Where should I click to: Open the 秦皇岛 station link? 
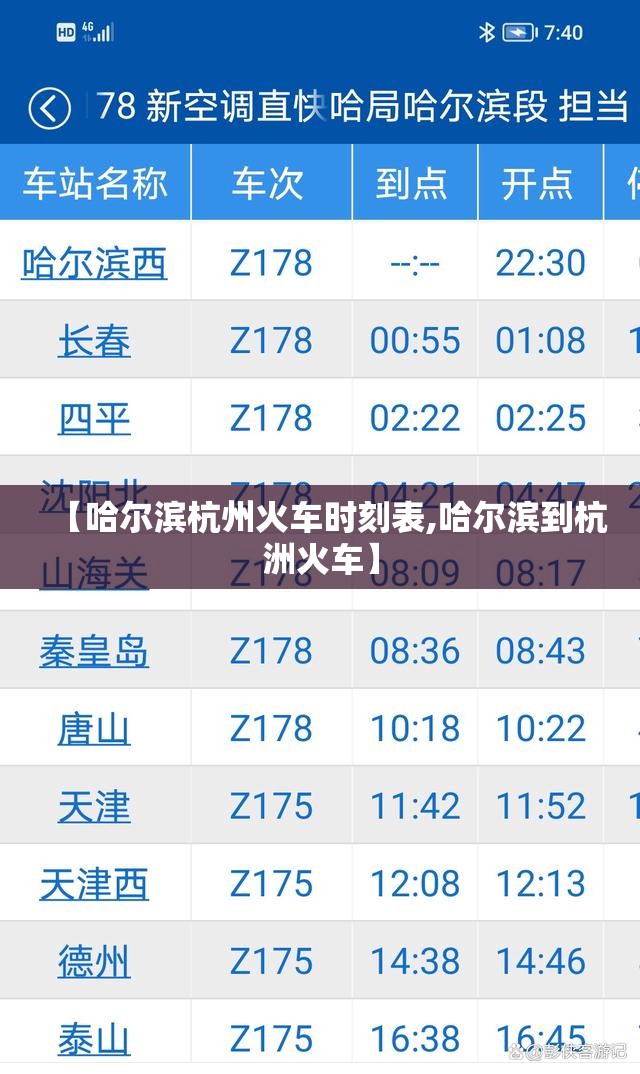tap(94, 651)
